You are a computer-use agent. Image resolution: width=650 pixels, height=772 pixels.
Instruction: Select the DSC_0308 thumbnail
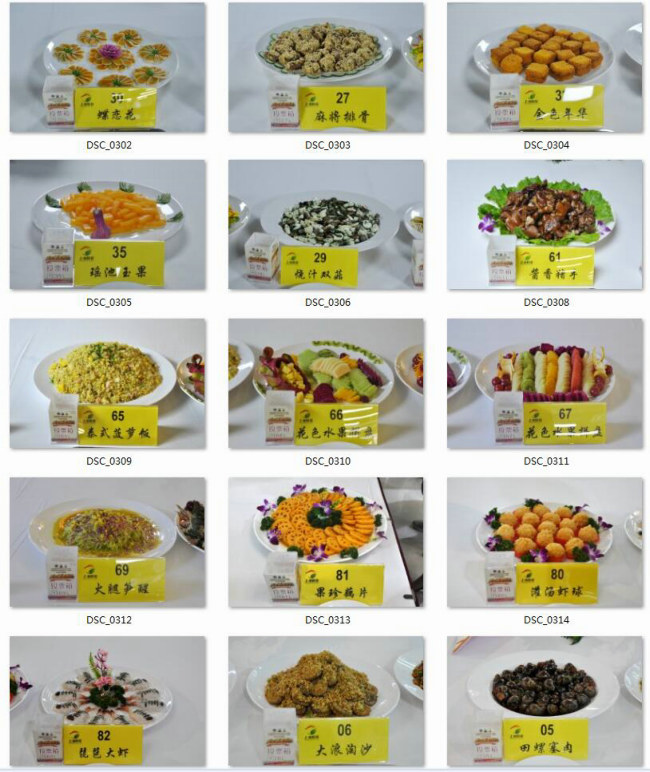click(545, 225)
